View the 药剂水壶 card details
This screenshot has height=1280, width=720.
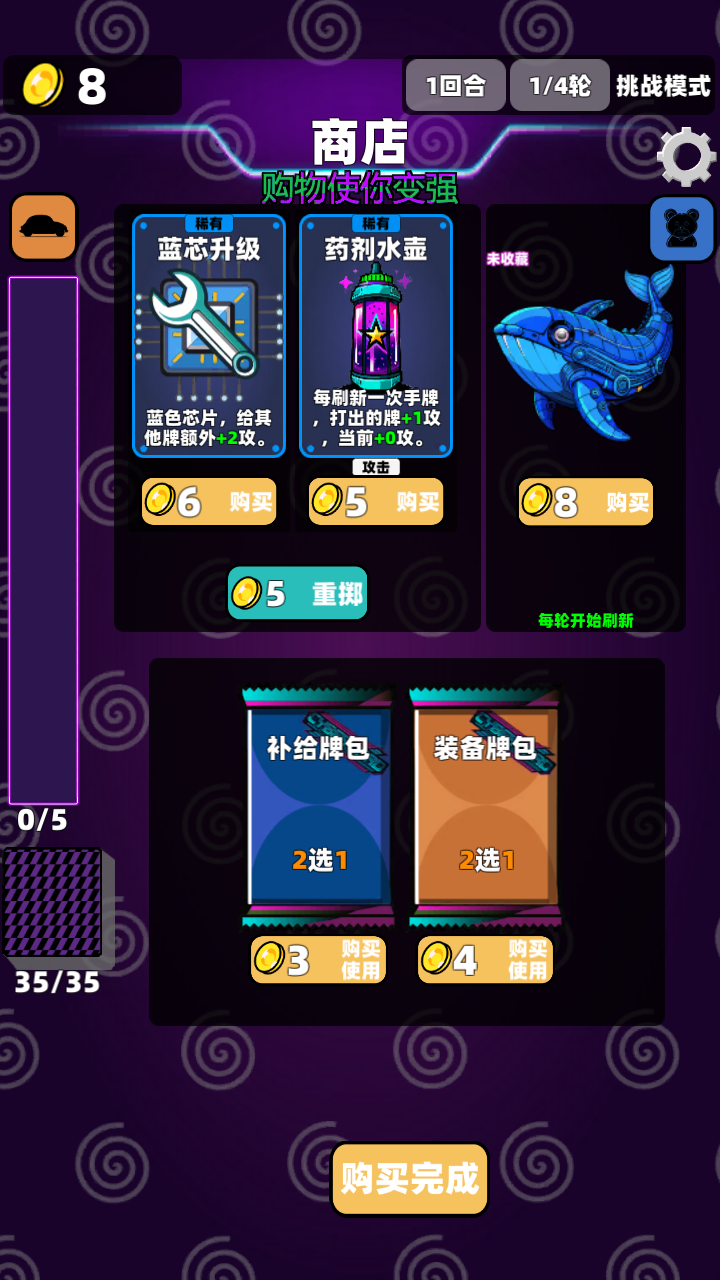pyautogui.click(x=376, y=337)
